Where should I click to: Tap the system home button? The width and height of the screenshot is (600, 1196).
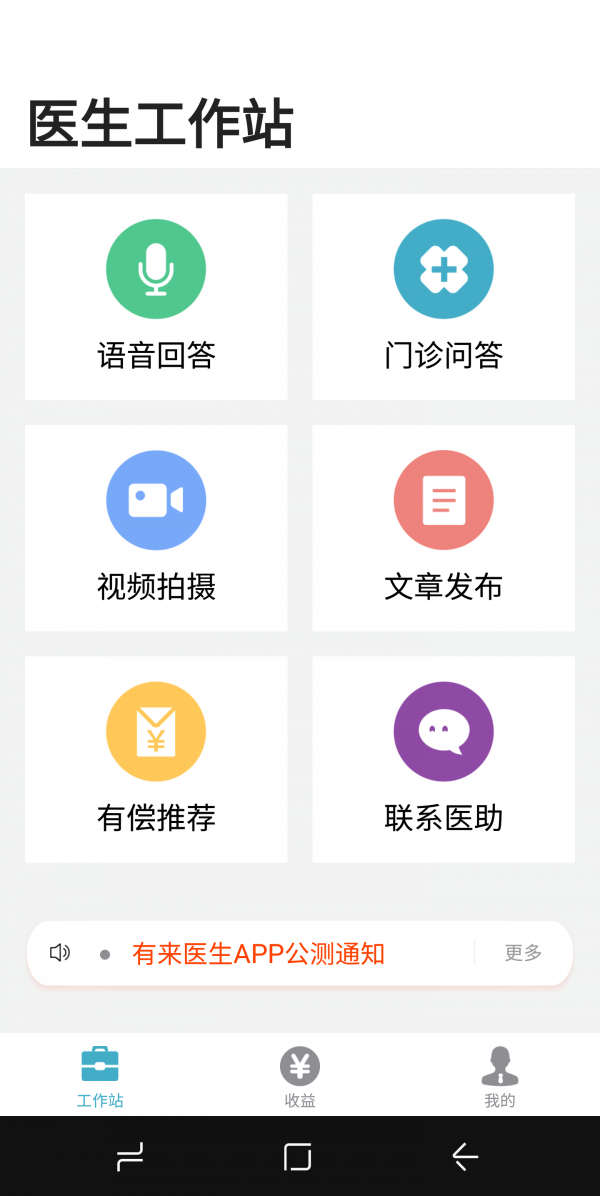coord(298,1157)
